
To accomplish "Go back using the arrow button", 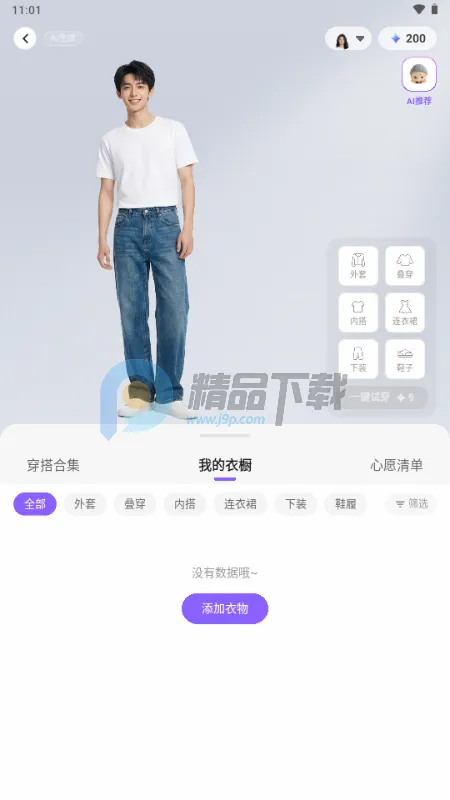I will click(25, 38).
